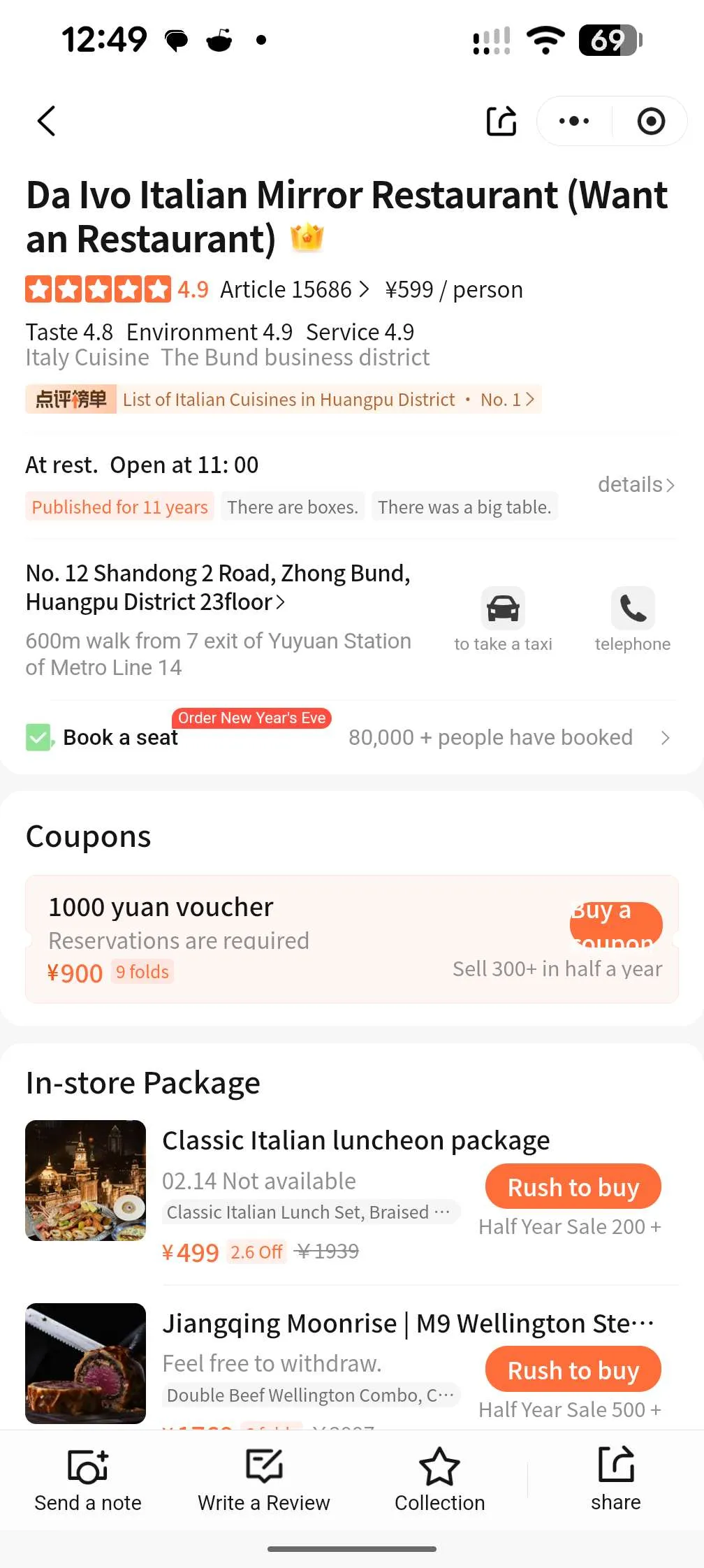The width and height of the screenshot is (704, 1568).
Task: Tap the taxi icon to hail a ride
Action: click(x=502, y=608)
